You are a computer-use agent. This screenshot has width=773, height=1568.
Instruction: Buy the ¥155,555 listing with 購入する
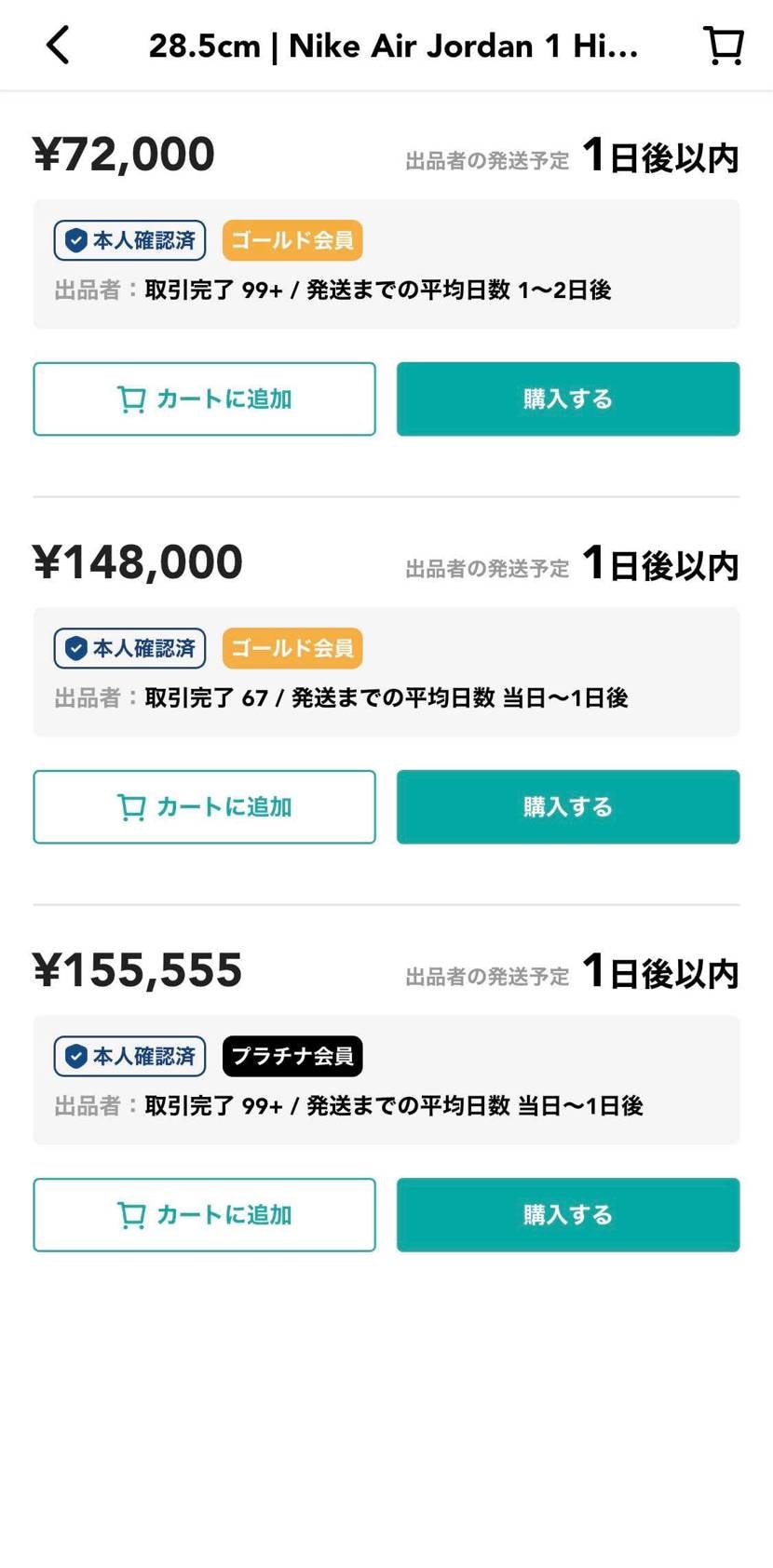coord(566,1214)
